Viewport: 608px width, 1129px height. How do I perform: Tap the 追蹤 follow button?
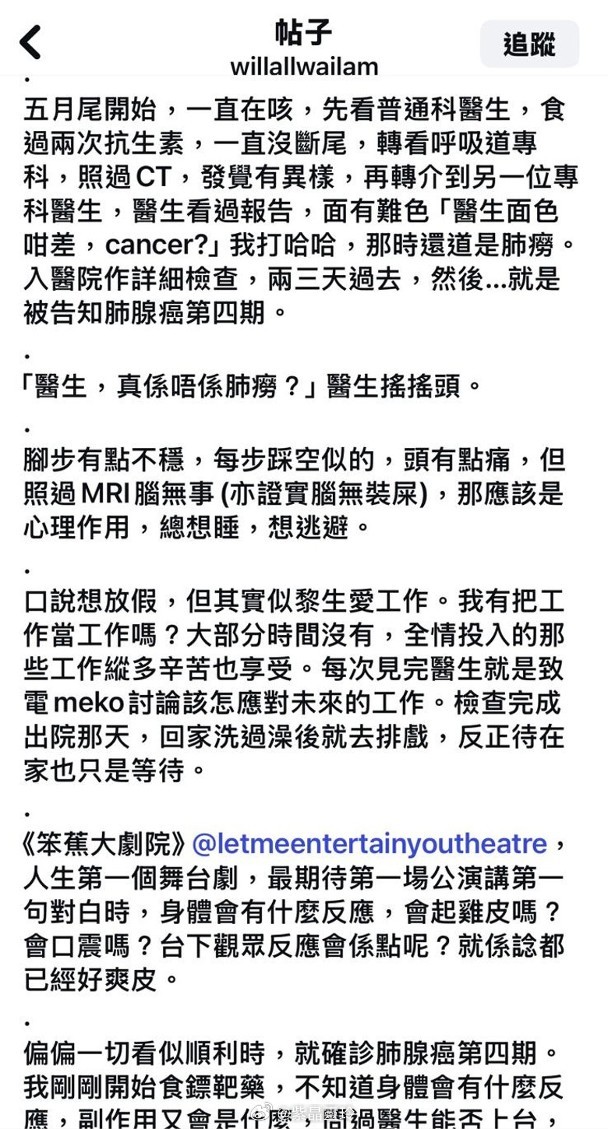(529, 45)
